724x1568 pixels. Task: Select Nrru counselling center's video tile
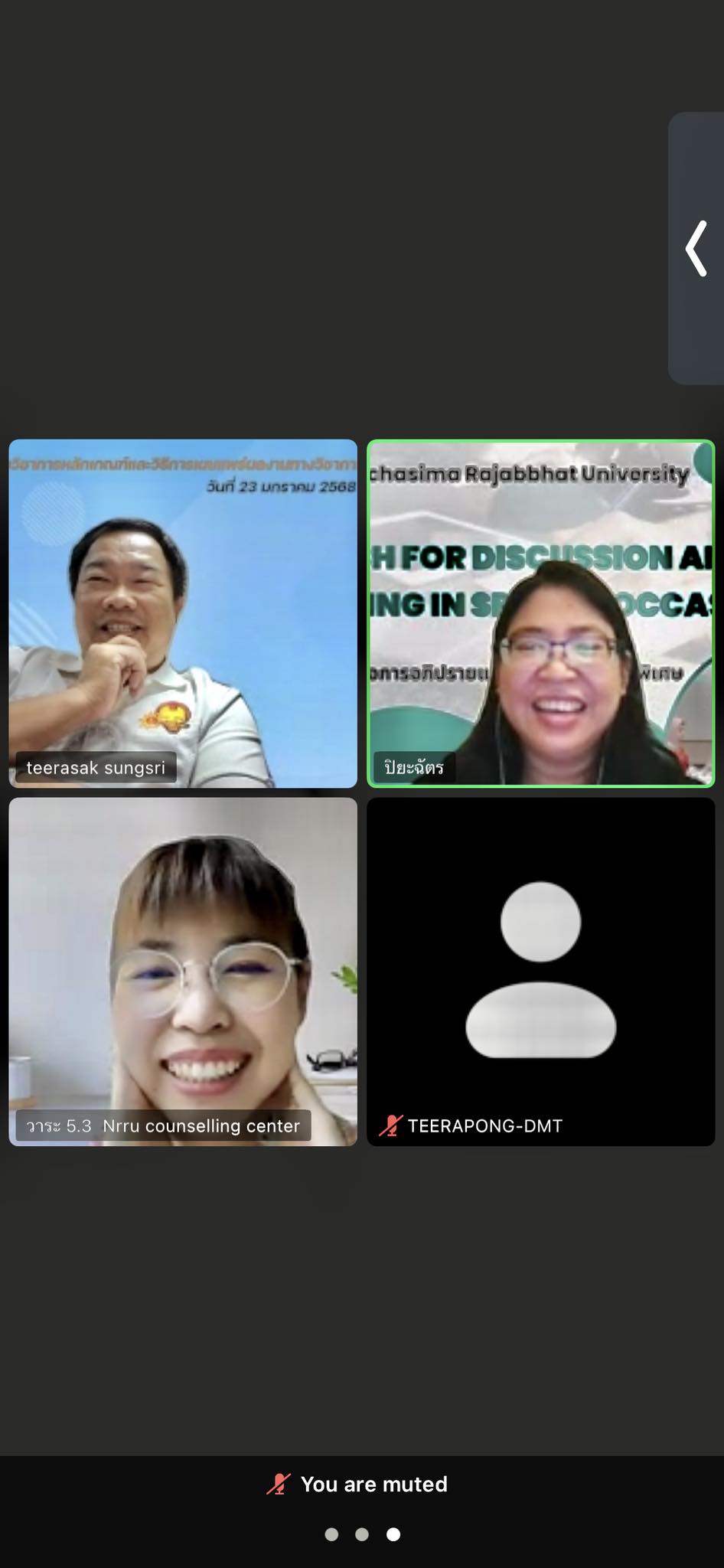tap(183, 972)
